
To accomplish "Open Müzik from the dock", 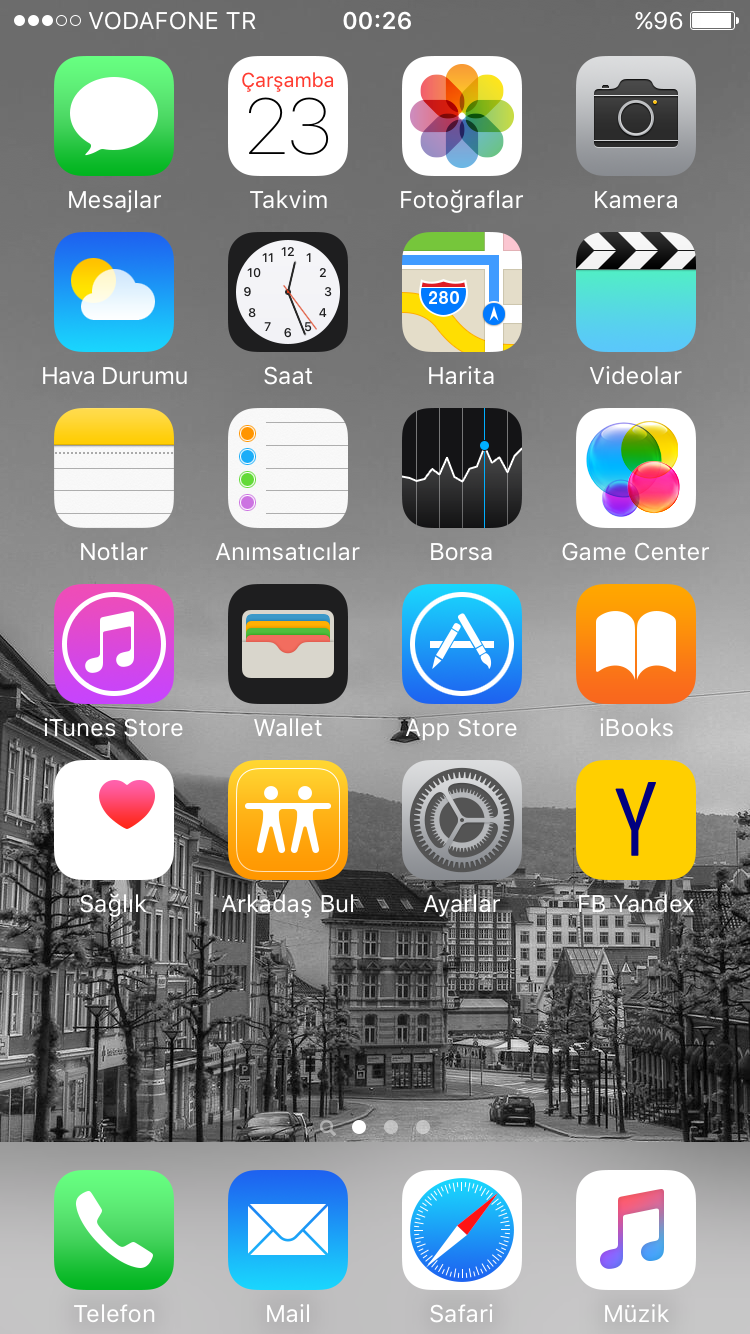I will 635,1230.
